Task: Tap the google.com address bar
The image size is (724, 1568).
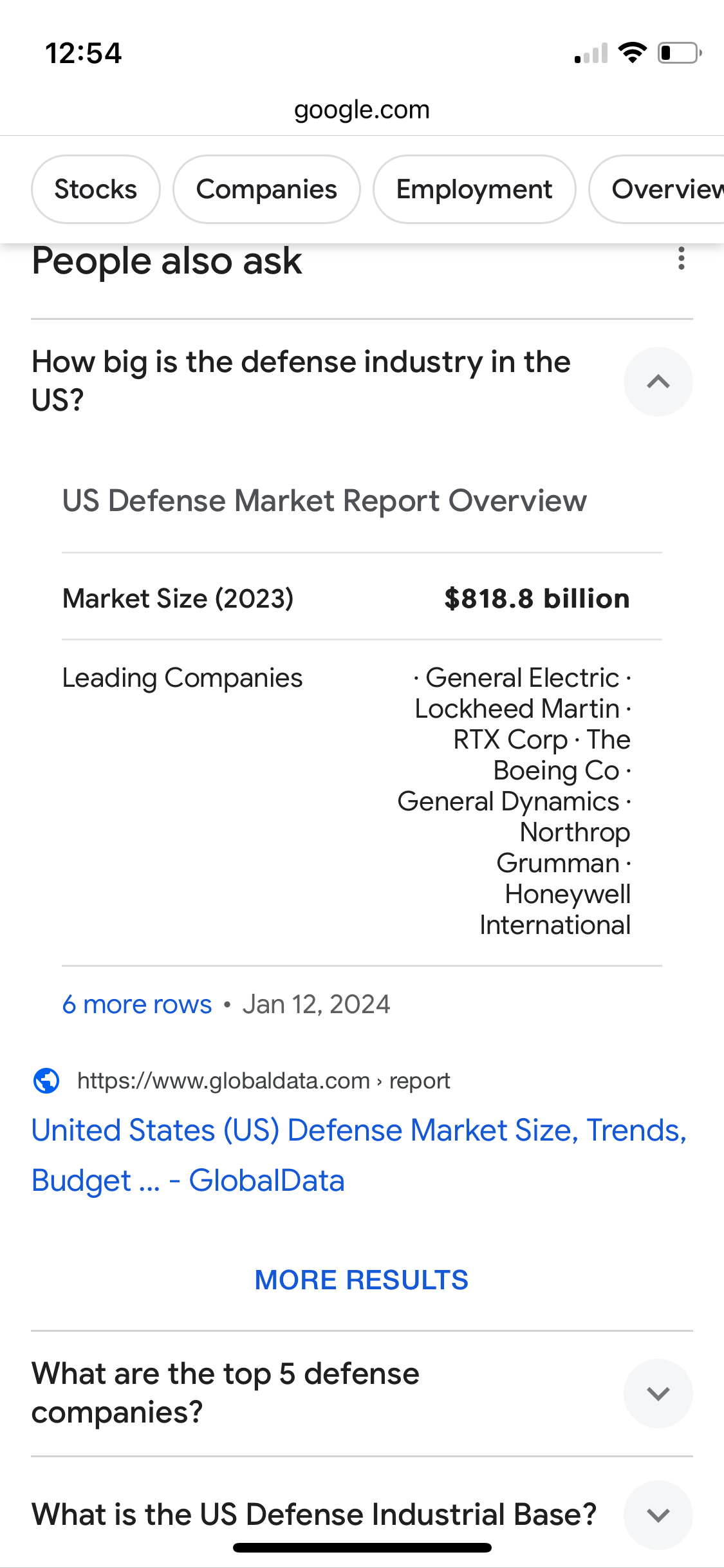Action: [x=362, y=110]
